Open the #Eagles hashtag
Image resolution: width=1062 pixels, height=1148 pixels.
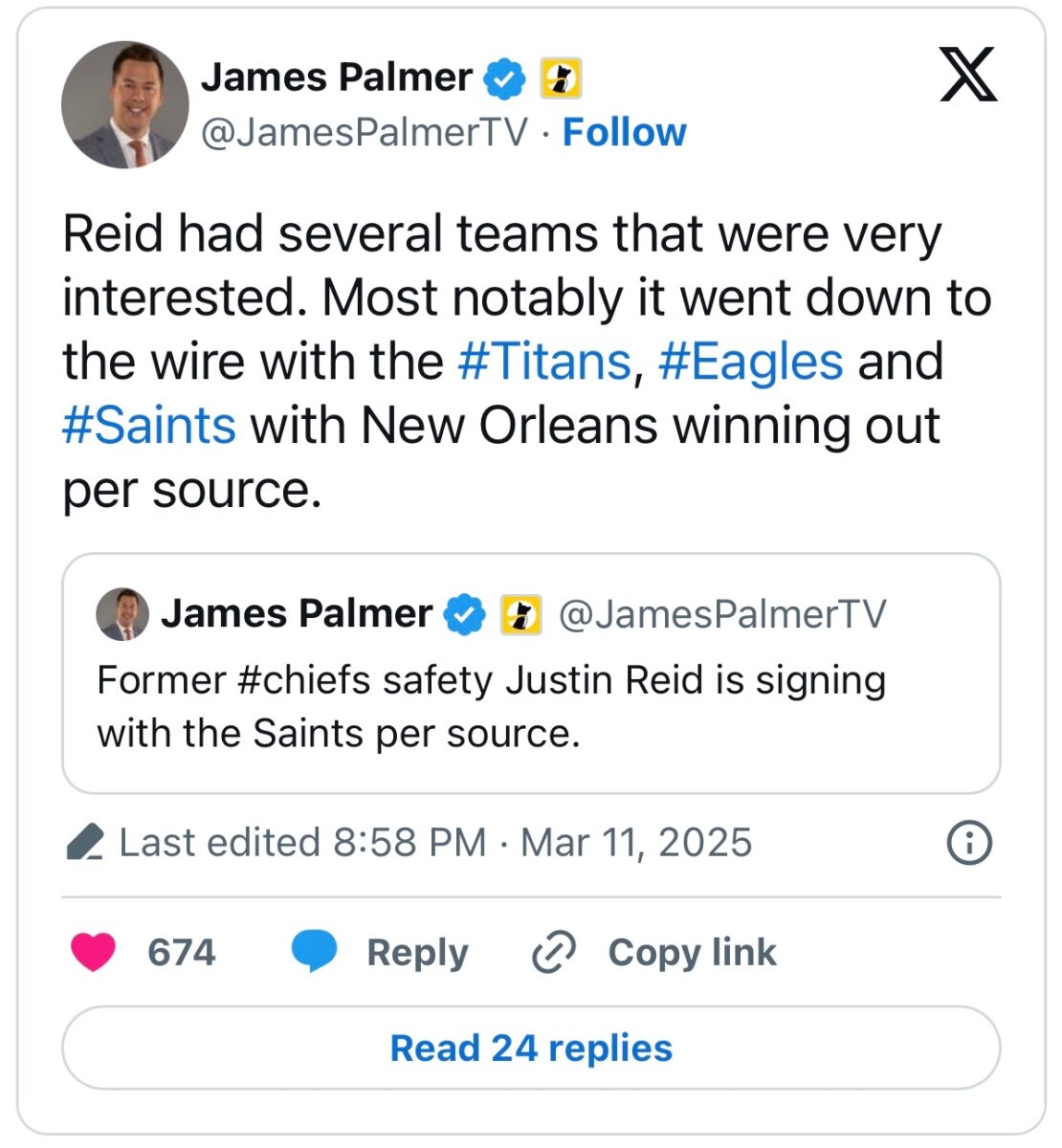click(x=750, y=362)
